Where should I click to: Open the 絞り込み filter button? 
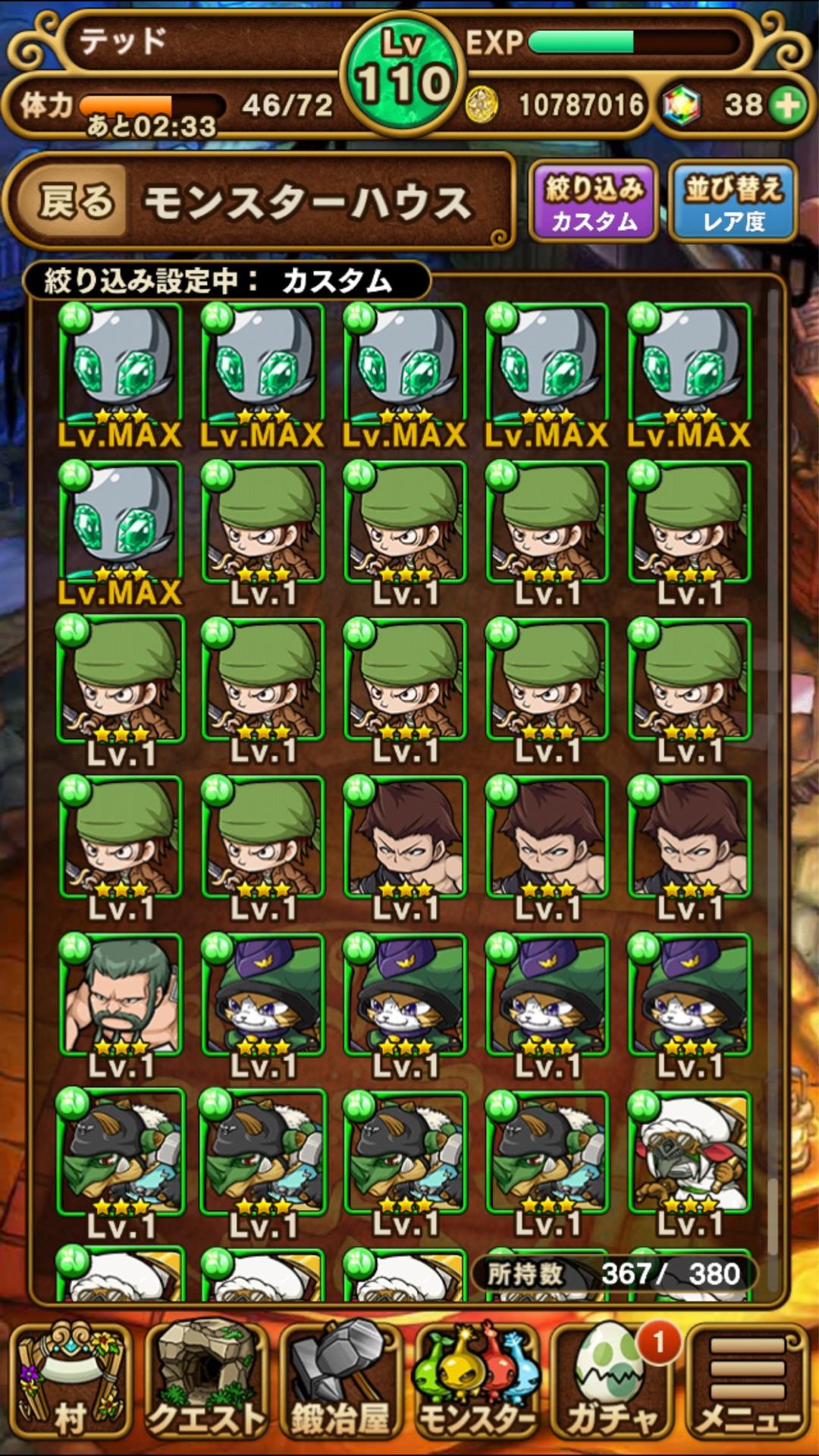point(594,202)
